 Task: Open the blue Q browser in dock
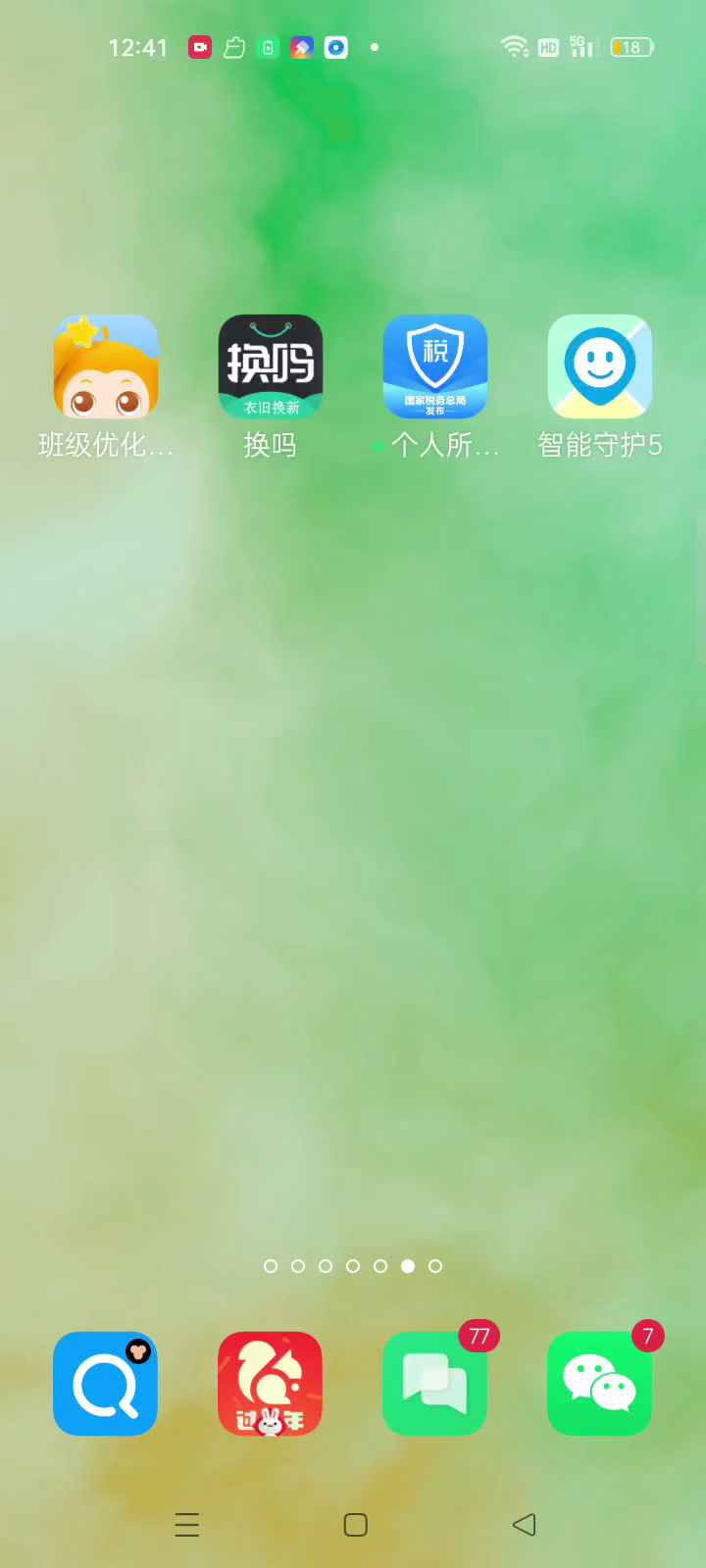(x=105, y=1383)
